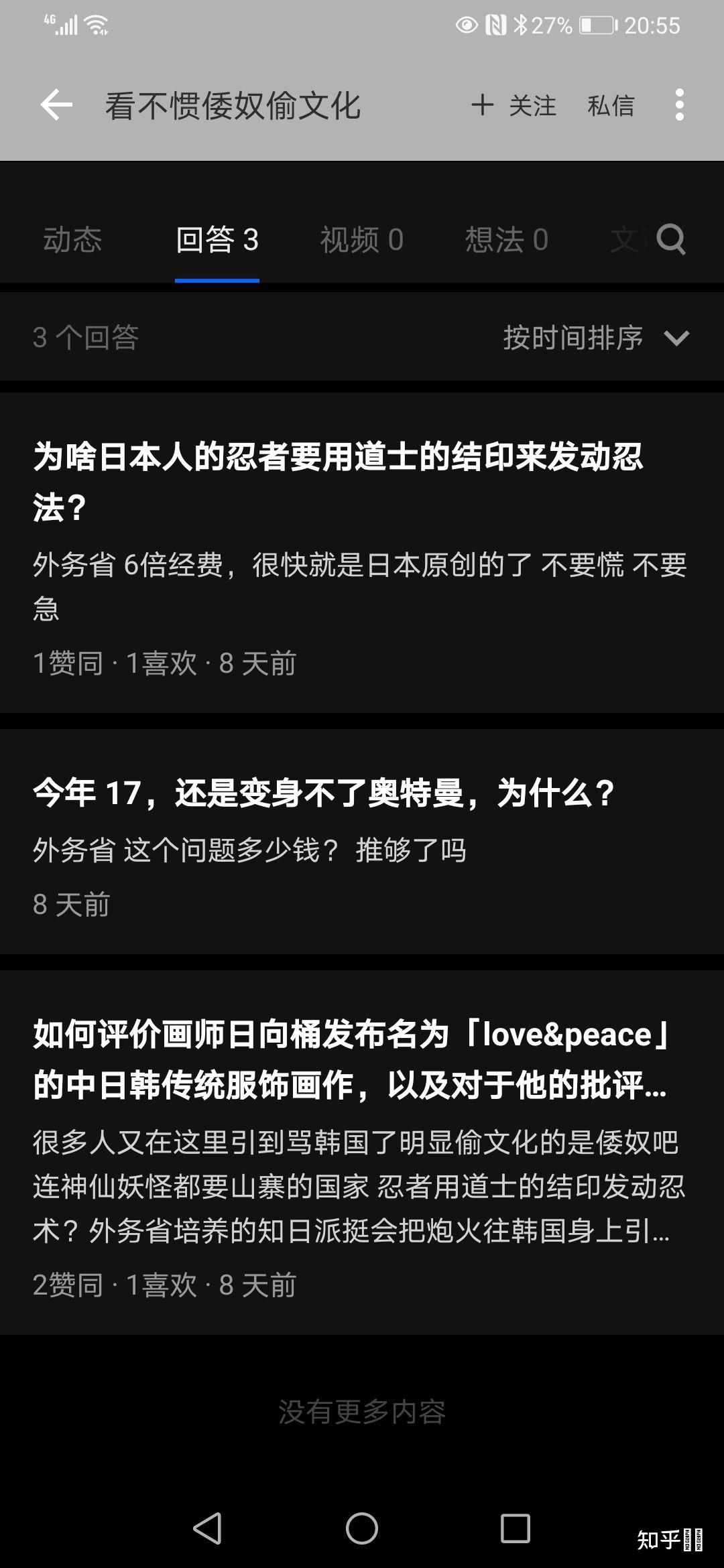
Task: Tap the back arrow to return
Action: tap(56, 104)
